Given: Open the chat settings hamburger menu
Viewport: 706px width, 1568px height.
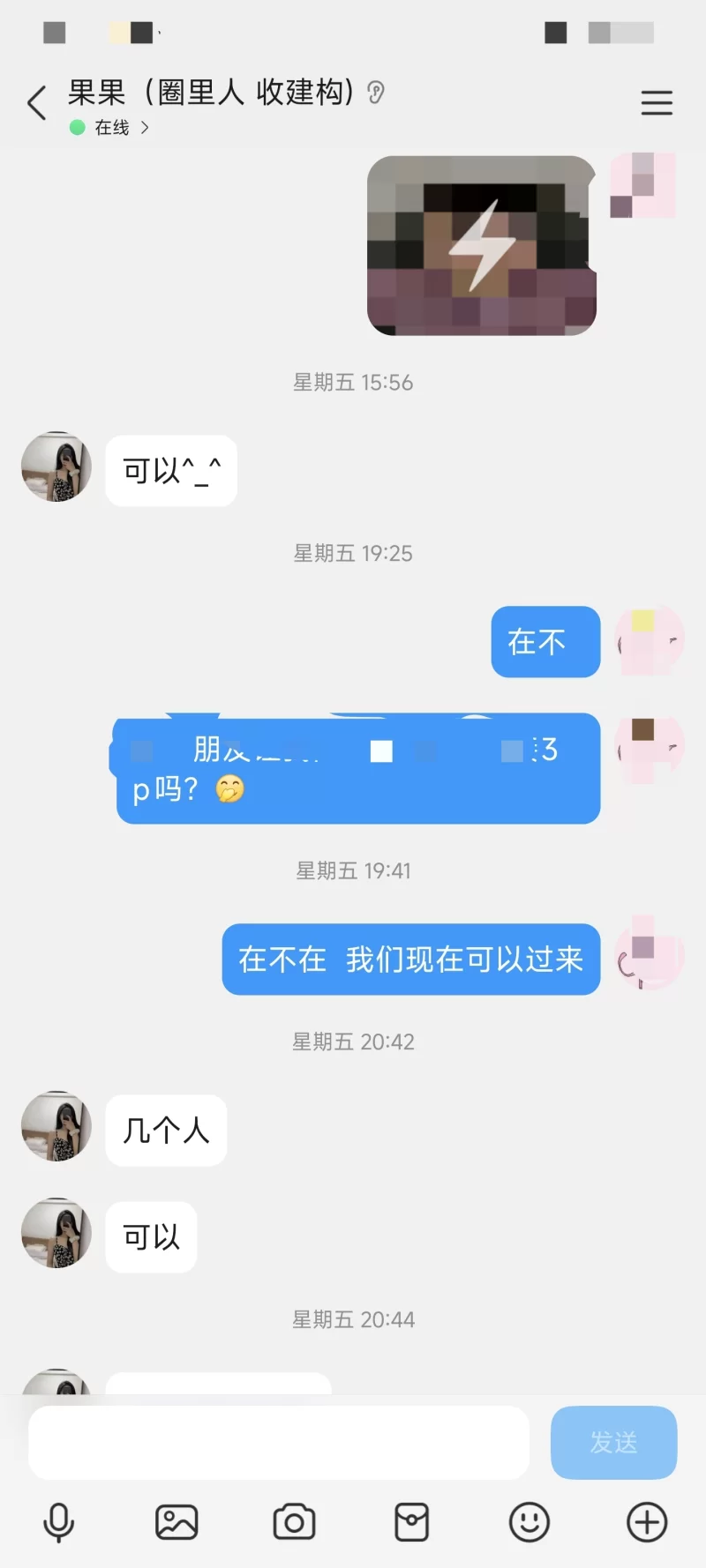Looking at the screenshot, I should 657,103.
